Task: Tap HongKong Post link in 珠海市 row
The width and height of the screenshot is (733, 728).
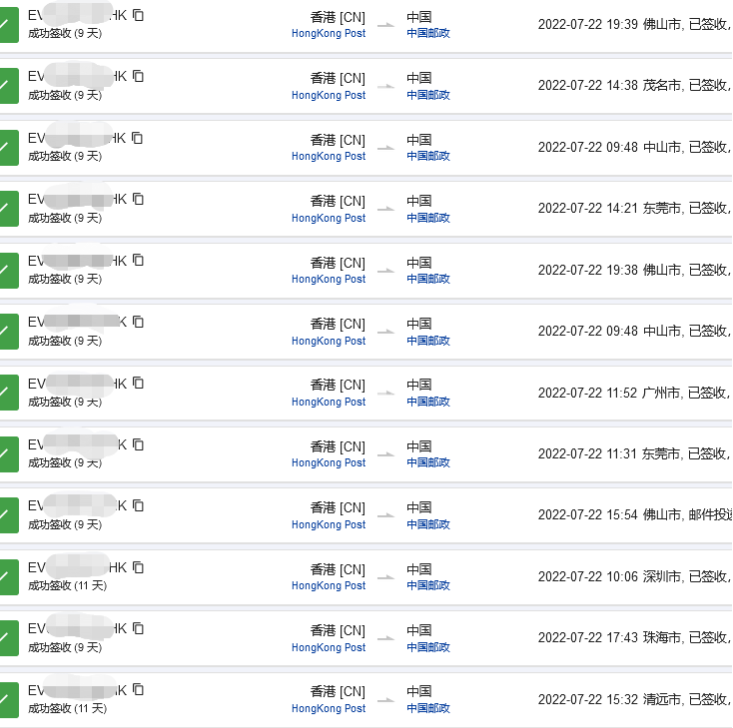Action: pos(328,647)
